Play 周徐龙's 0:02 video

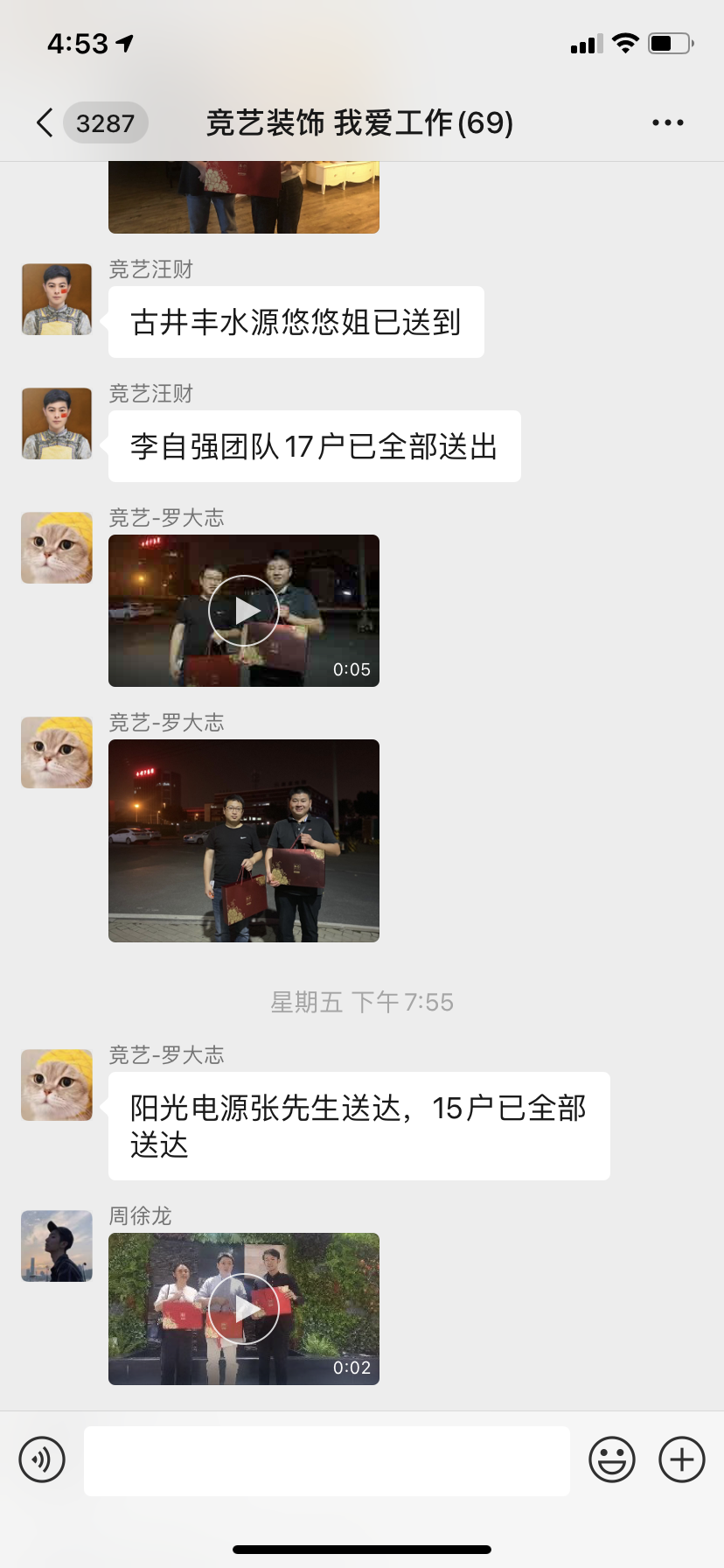click(x=244, y=1309)
